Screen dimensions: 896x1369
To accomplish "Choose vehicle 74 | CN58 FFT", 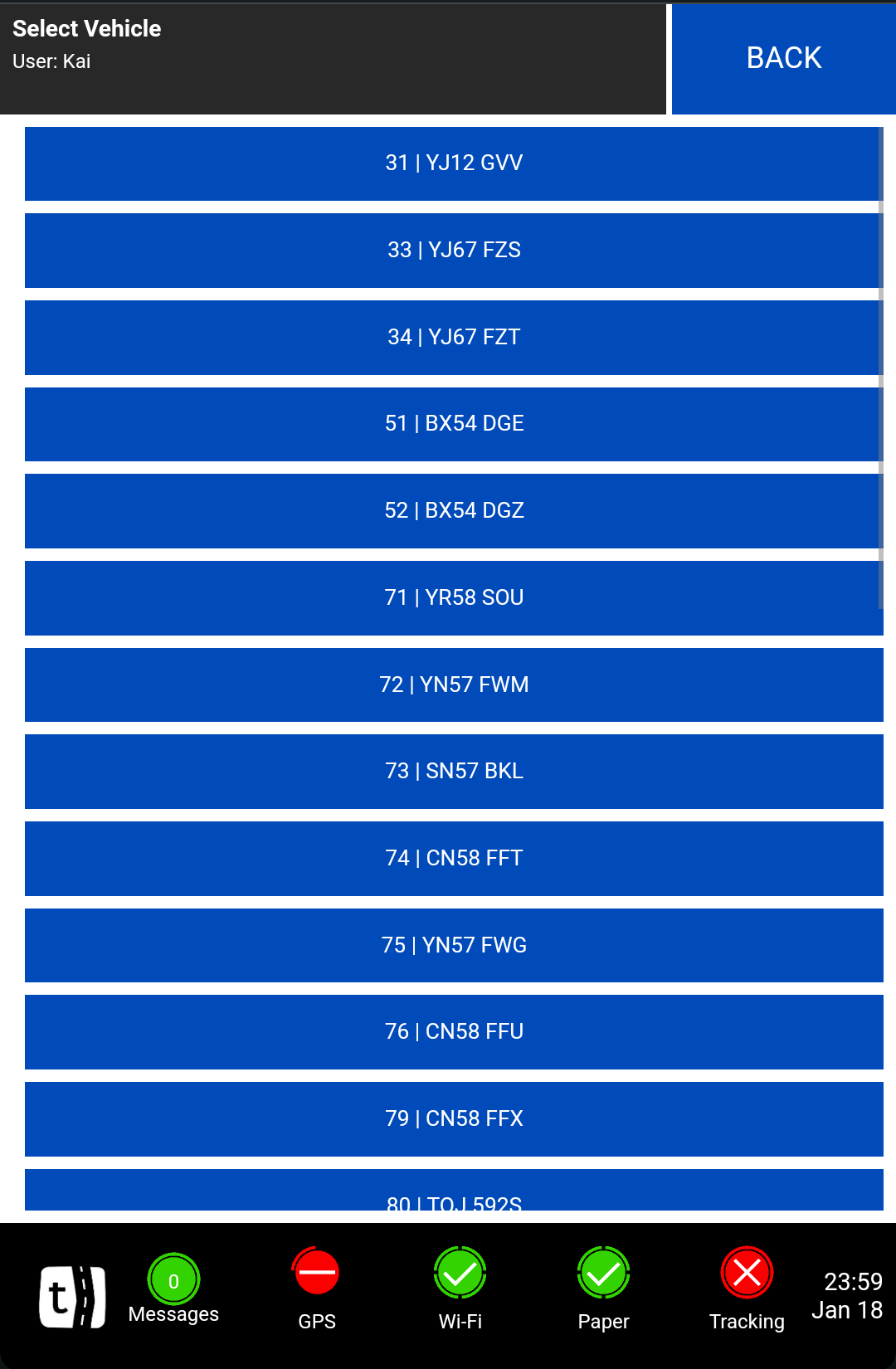I will click(453, 859).
